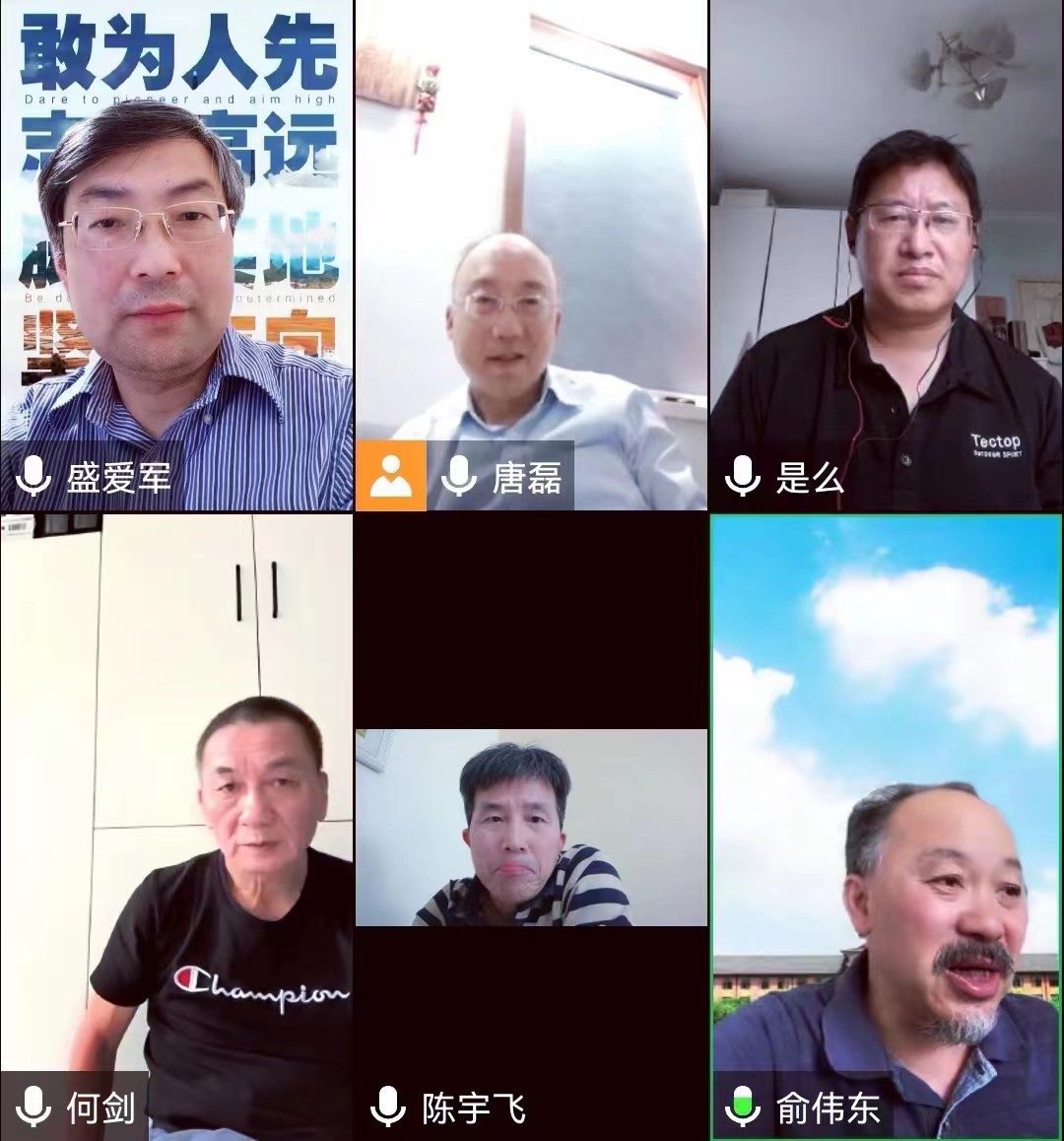This screenshot has width=1064, height=1141.
Task: Tap the video tile labeled 是么
Action: pos(887,256)
